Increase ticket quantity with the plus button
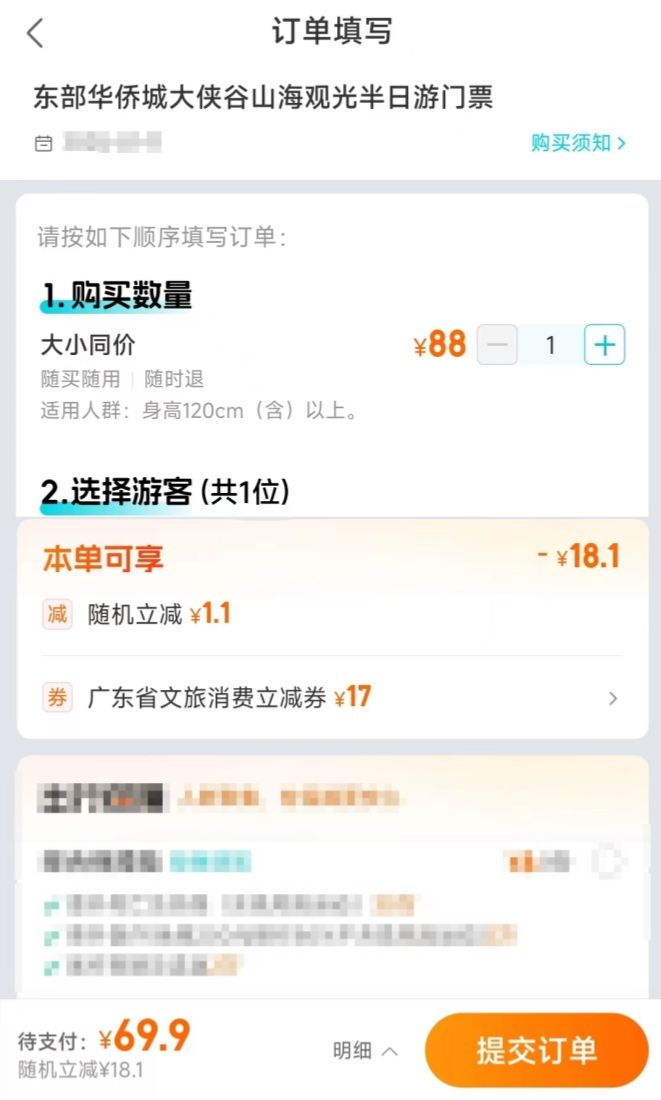 point(604,346)
